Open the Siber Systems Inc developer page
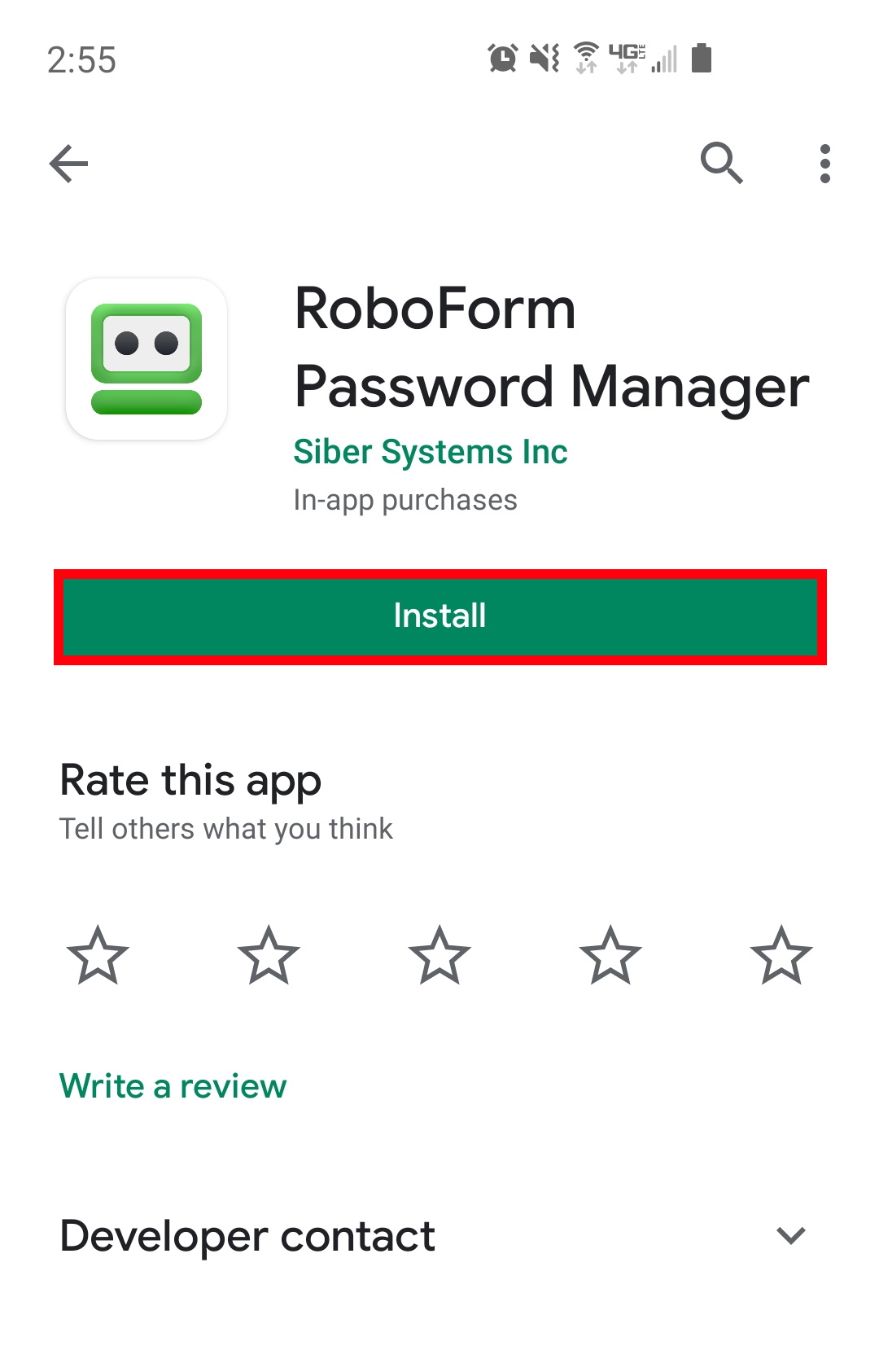 point(430,452)
